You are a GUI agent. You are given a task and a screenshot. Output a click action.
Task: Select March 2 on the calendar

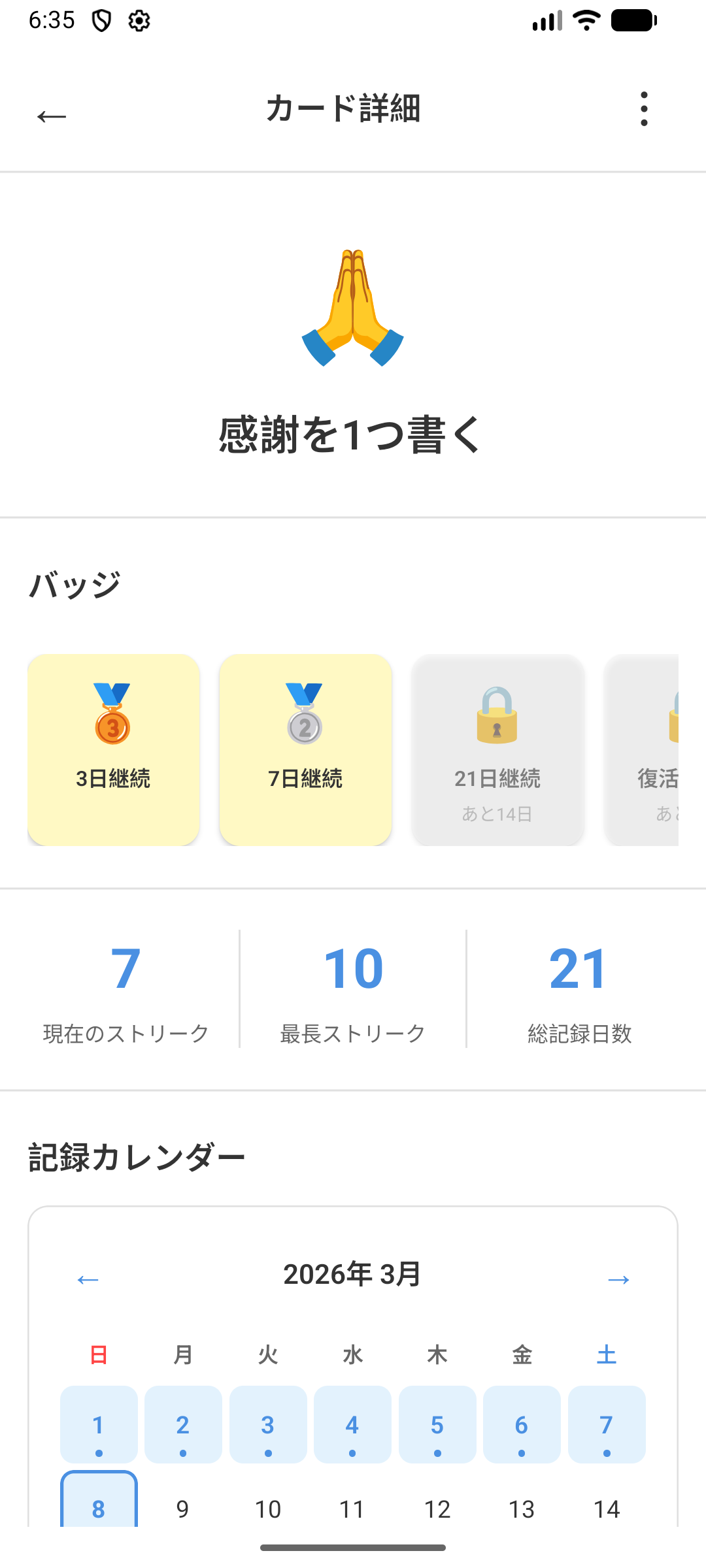coord(183,1424)
